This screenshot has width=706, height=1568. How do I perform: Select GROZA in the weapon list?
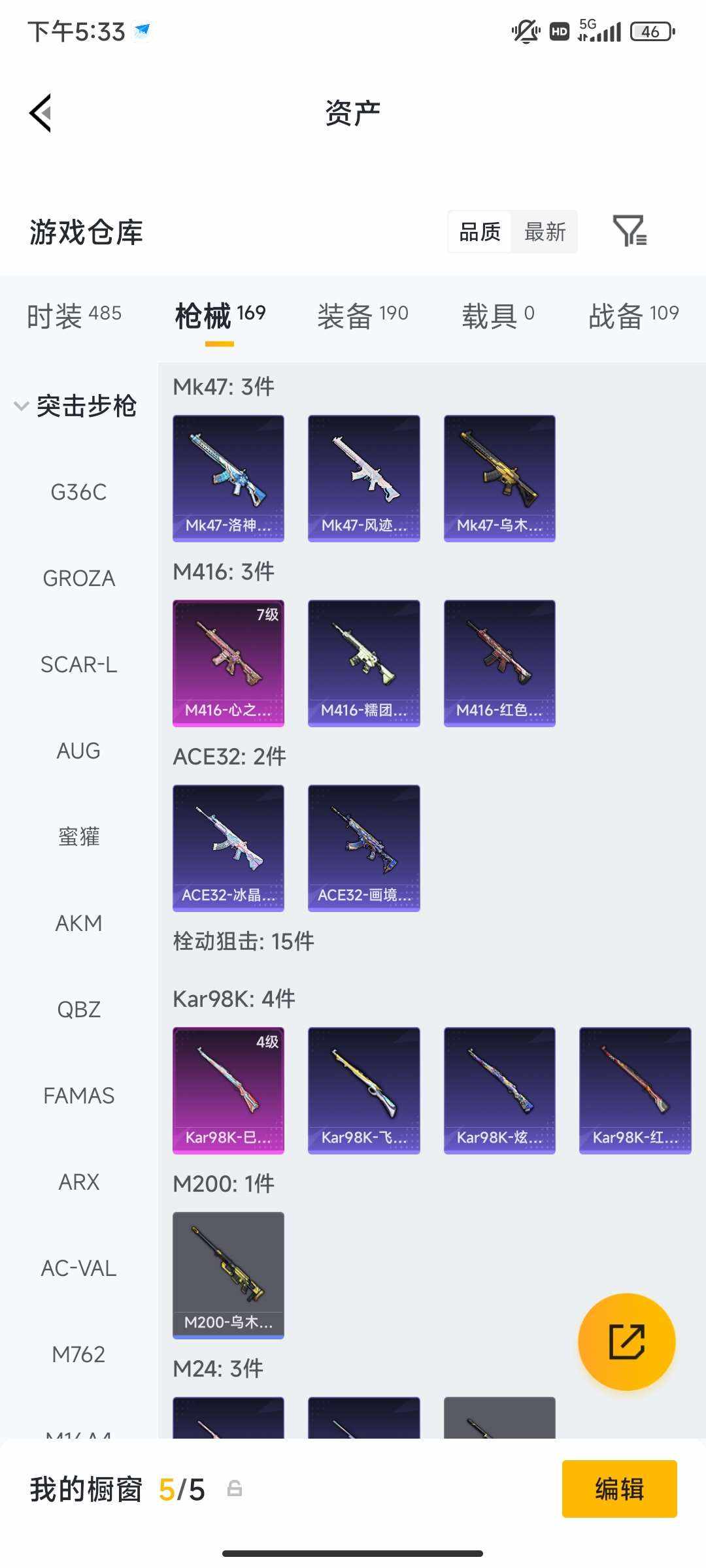(x=79, y=578)
